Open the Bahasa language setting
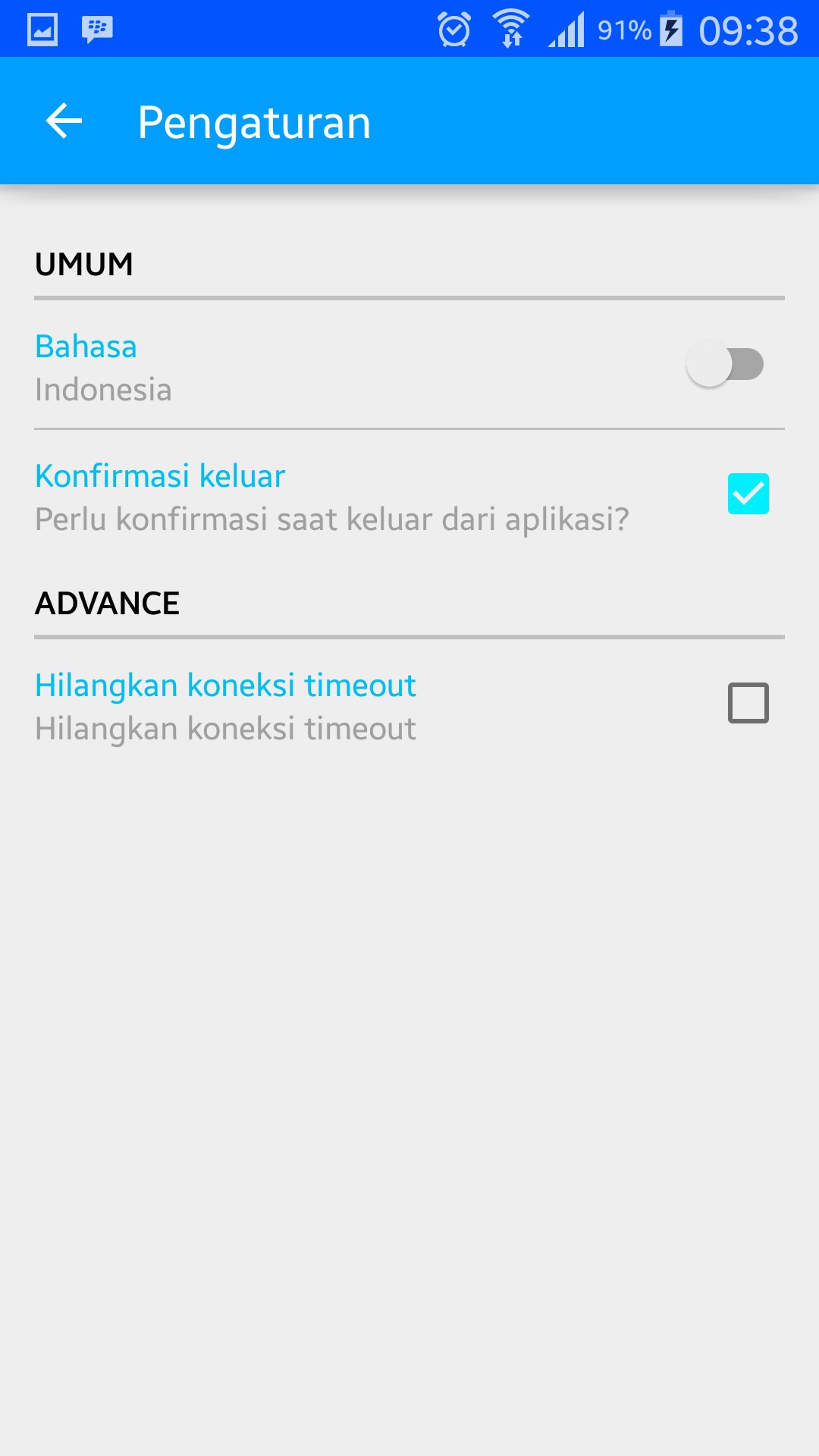The image size is (819, 1456). coord(86,347)
